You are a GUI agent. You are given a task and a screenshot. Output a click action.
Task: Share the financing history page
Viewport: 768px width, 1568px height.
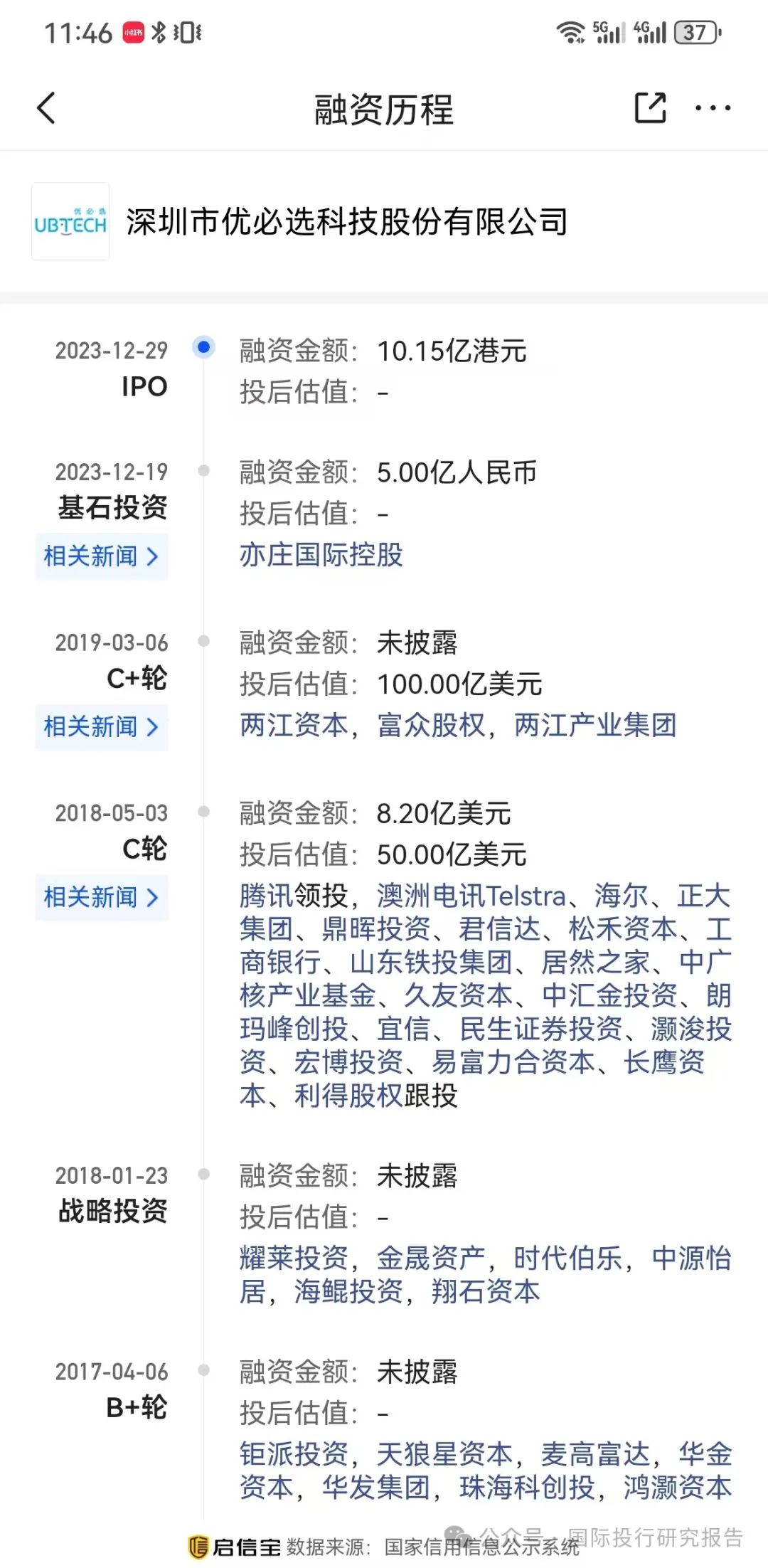pos(650,108)
